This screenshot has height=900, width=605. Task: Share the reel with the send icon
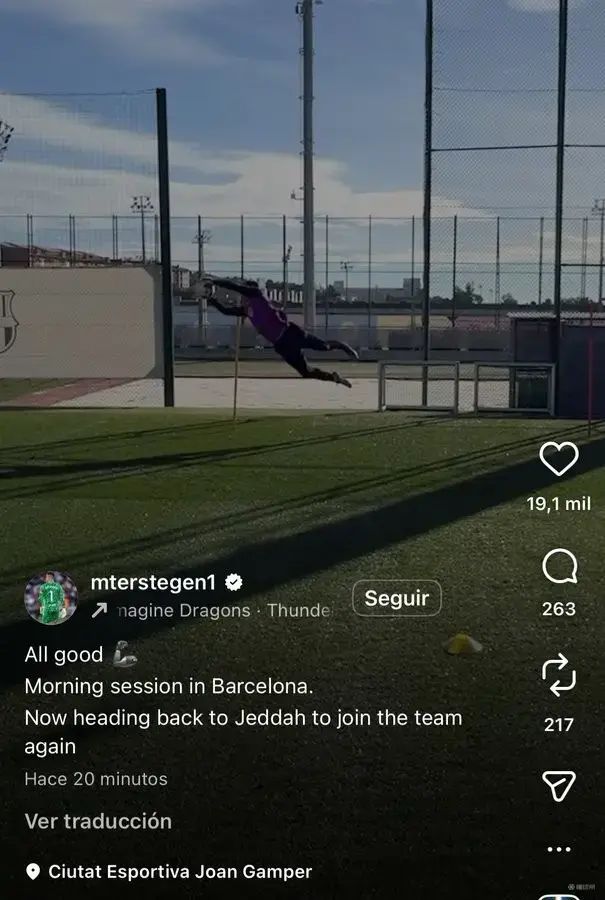pos(559,786)
